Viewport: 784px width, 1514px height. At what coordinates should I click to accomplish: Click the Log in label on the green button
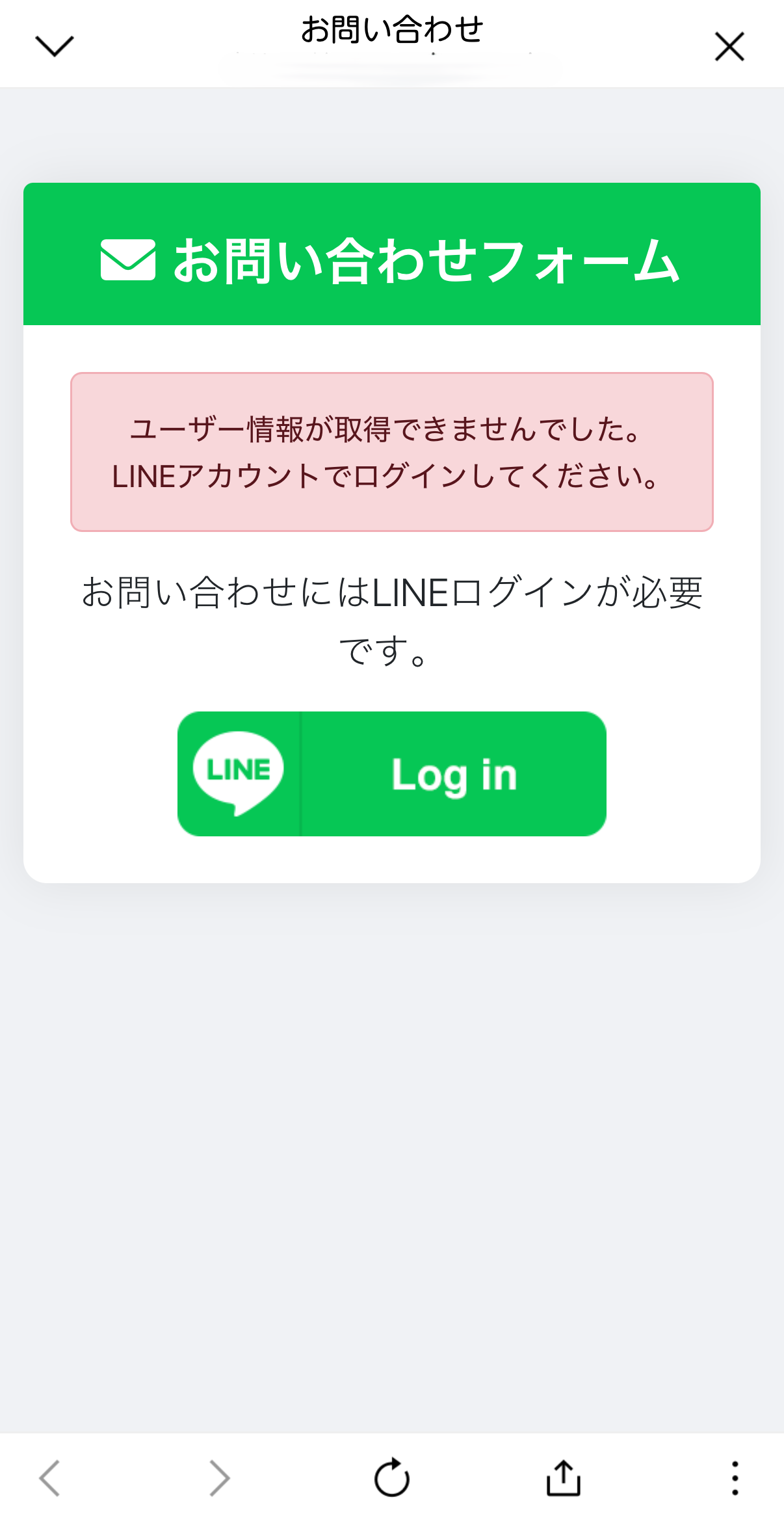pyautogui.click(x=454, y=774)
